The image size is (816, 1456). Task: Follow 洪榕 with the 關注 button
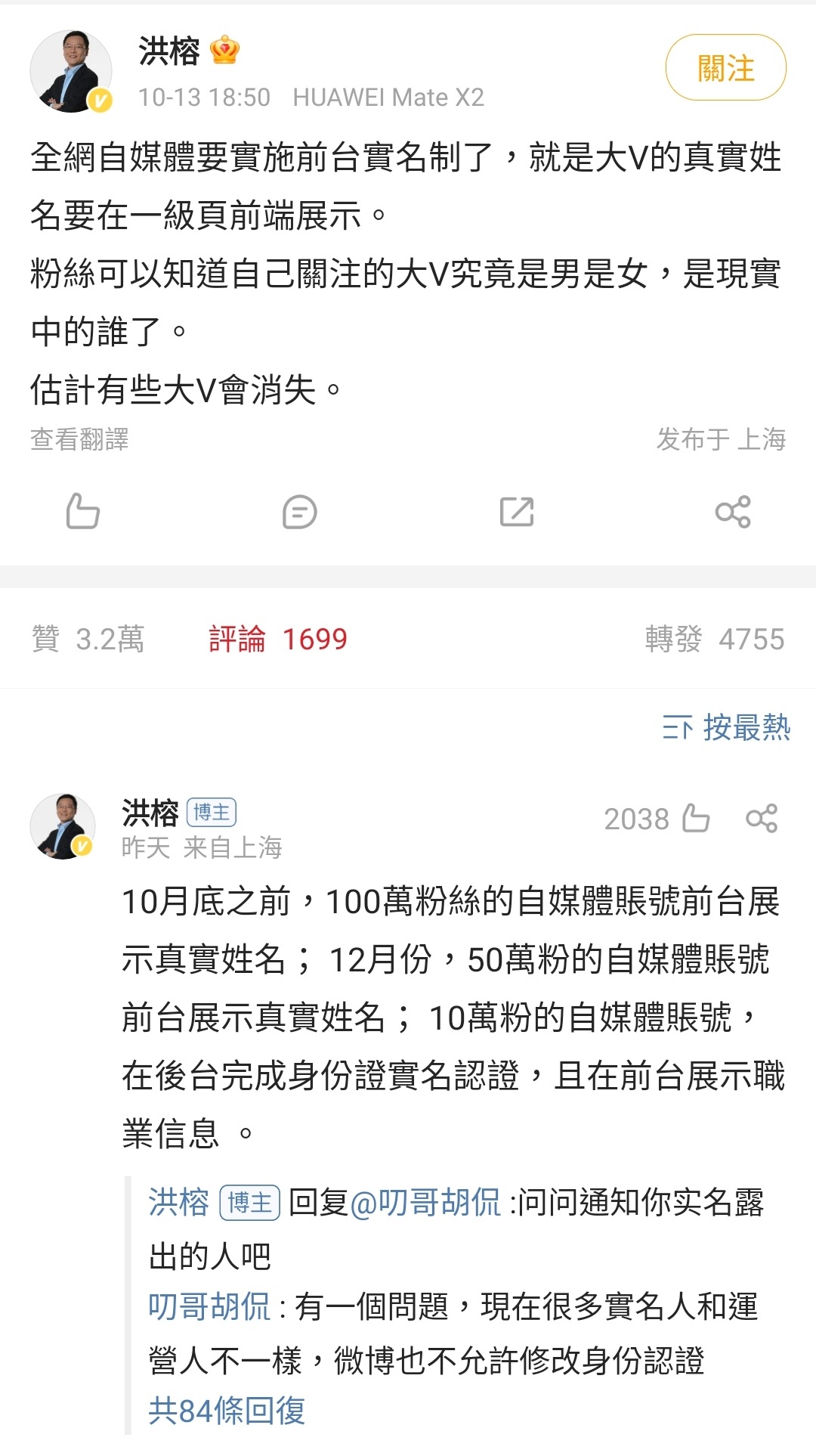(725, 68)
